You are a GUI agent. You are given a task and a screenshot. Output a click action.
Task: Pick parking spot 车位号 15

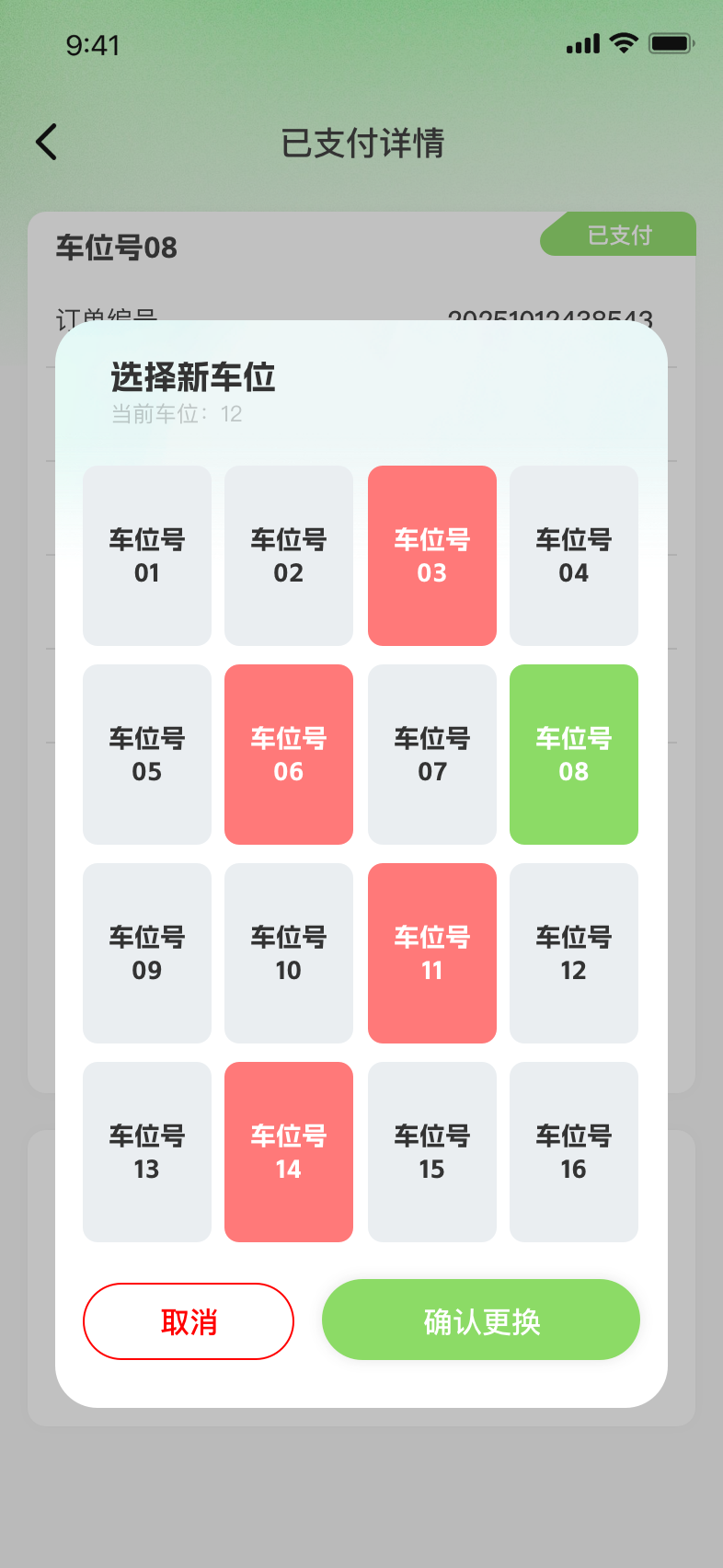click(432, 1152)
